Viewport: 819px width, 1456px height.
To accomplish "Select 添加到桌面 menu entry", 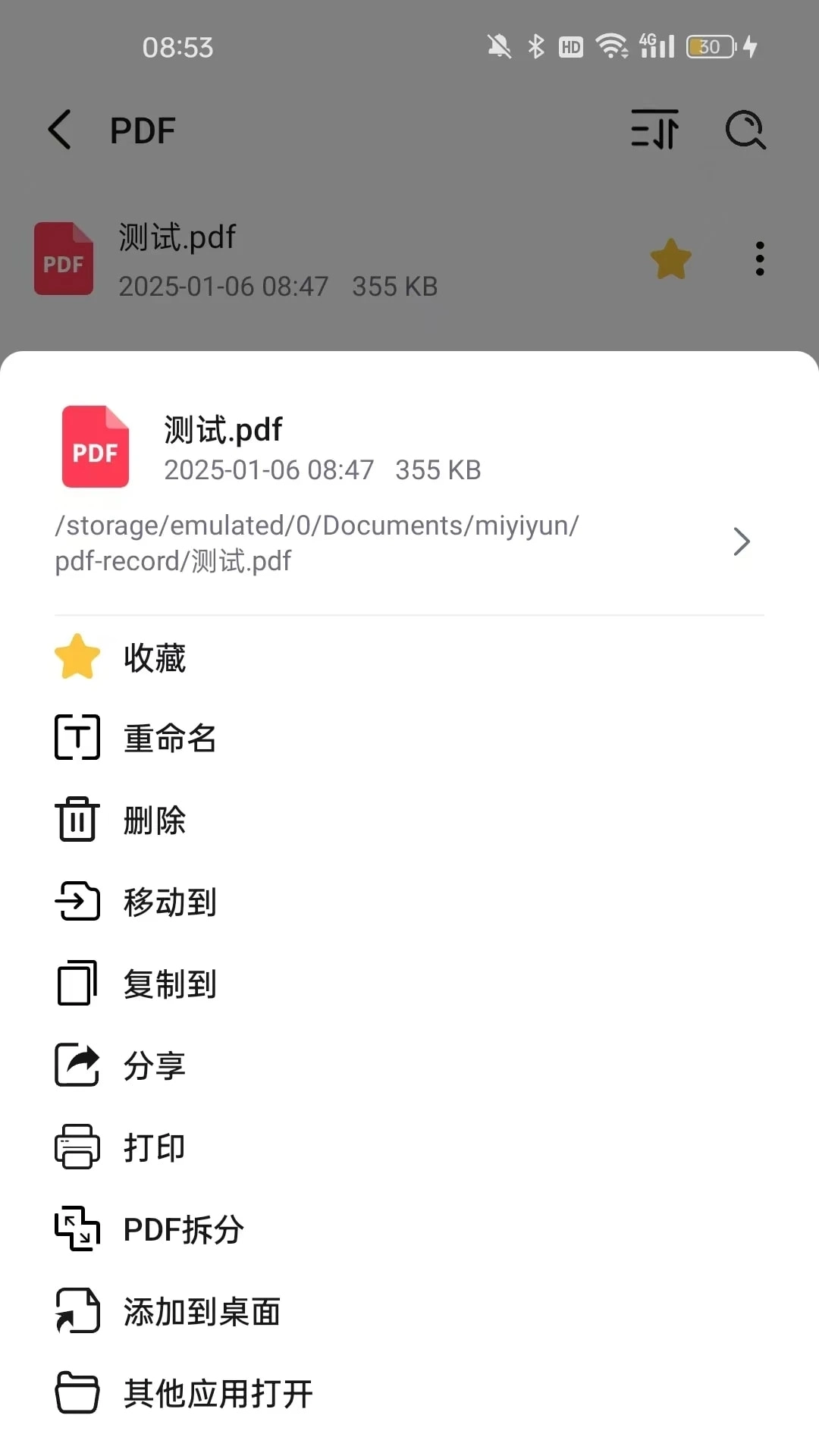I will click(x=202, y=1311).
